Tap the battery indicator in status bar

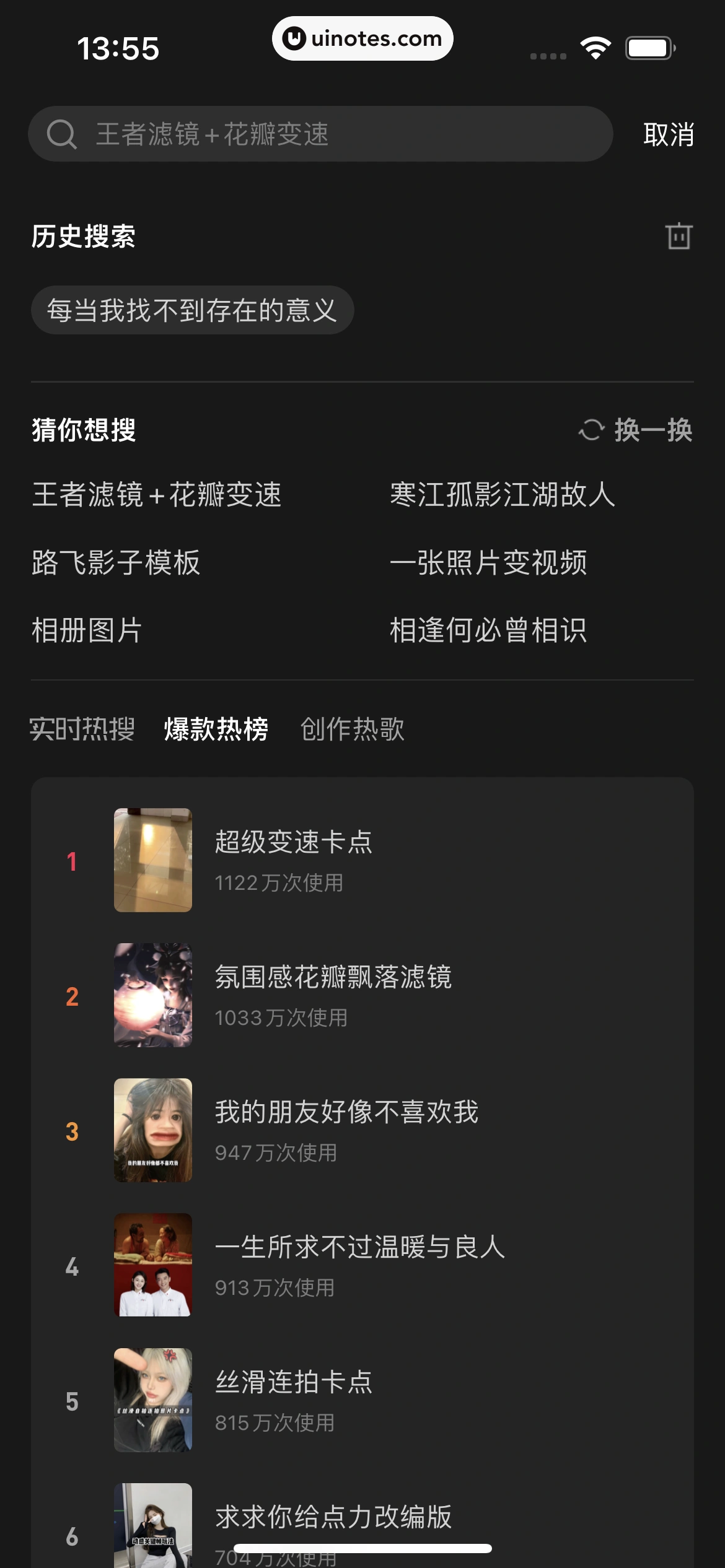(x=648, y=46)
